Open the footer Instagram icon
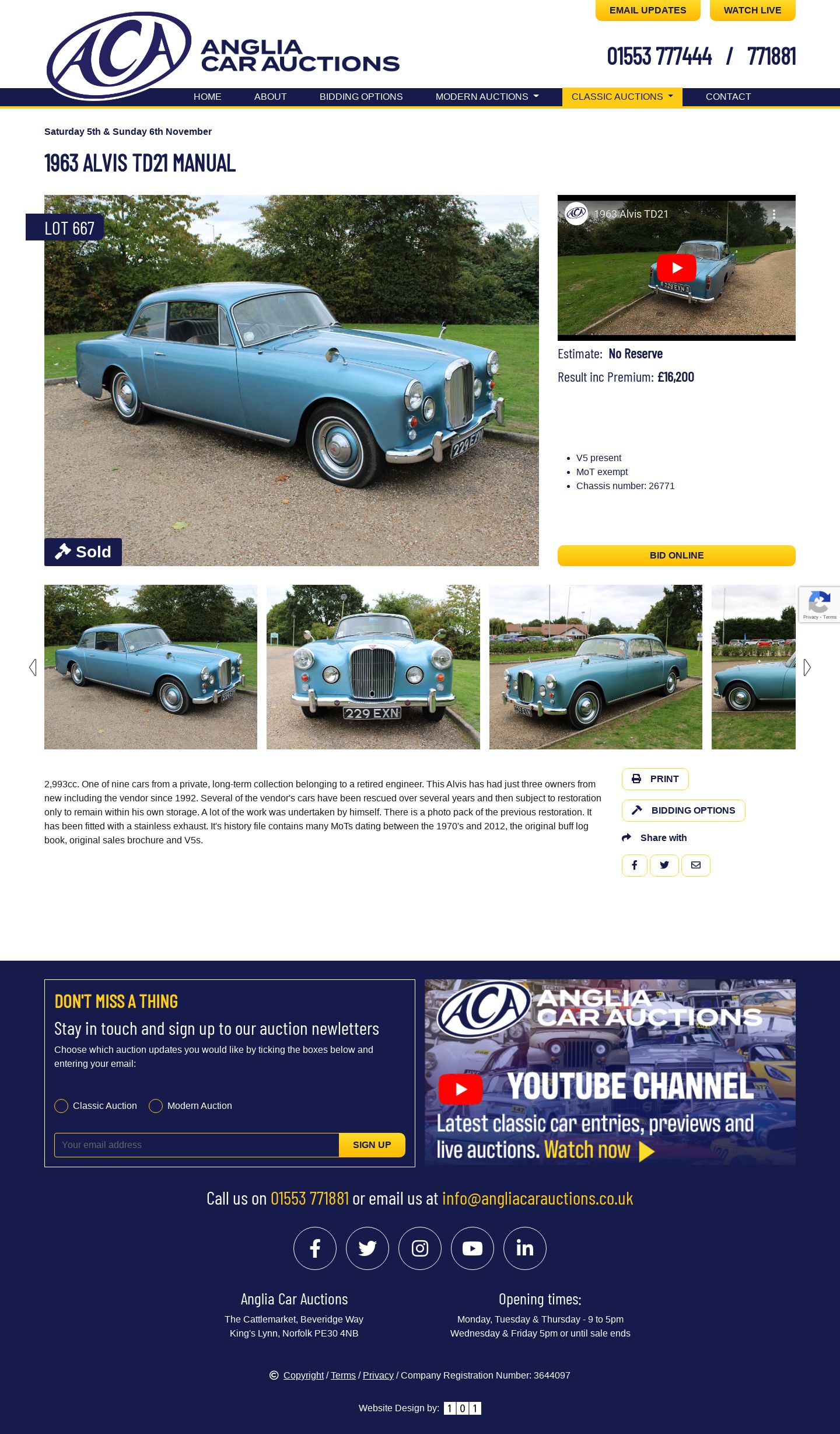 click(420, 1248)
